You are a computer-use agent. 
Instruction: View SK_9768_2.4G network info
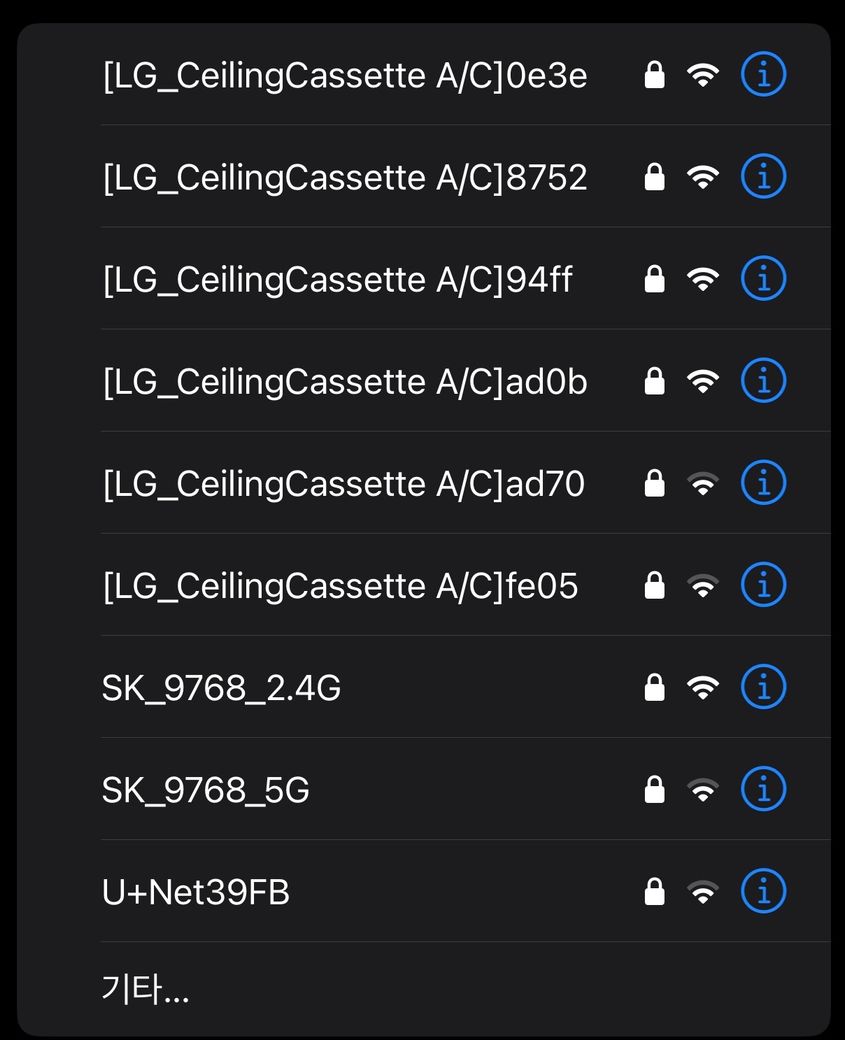coord(763,688)
